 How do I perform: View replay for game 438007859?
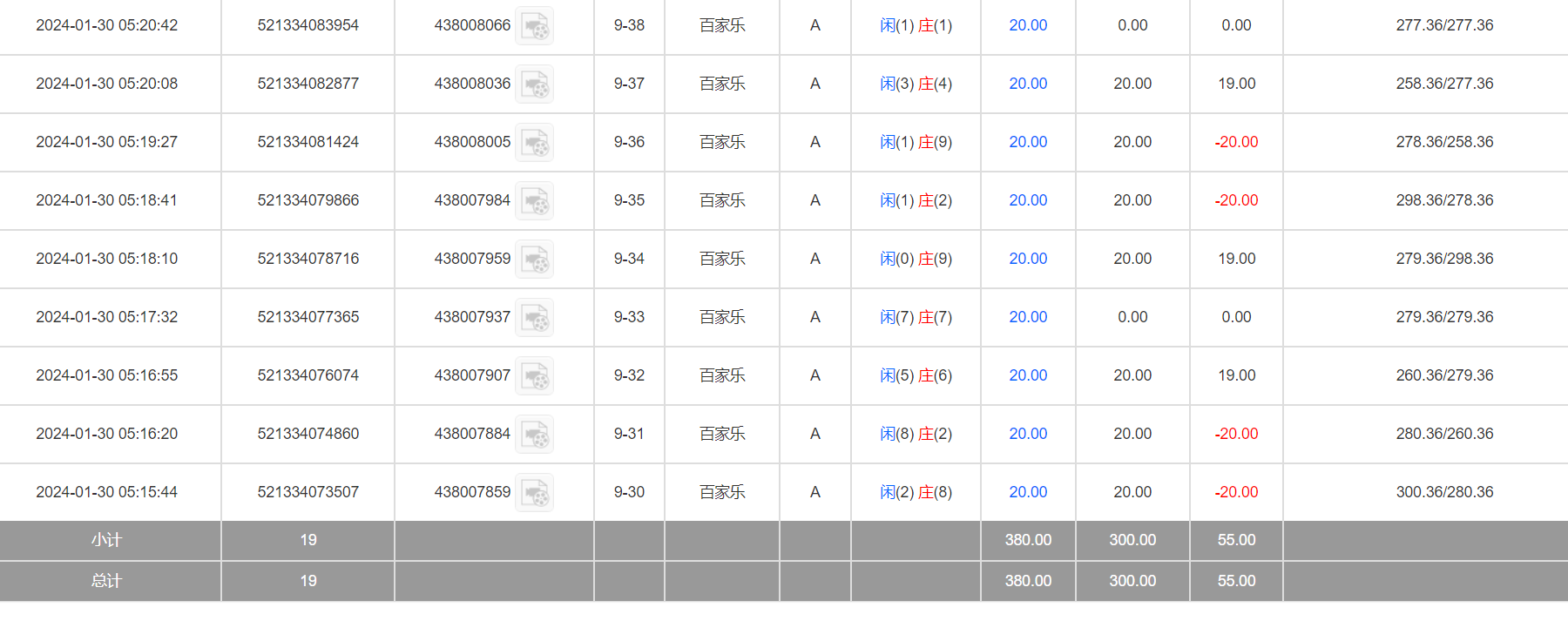click(x=534, y=493)
